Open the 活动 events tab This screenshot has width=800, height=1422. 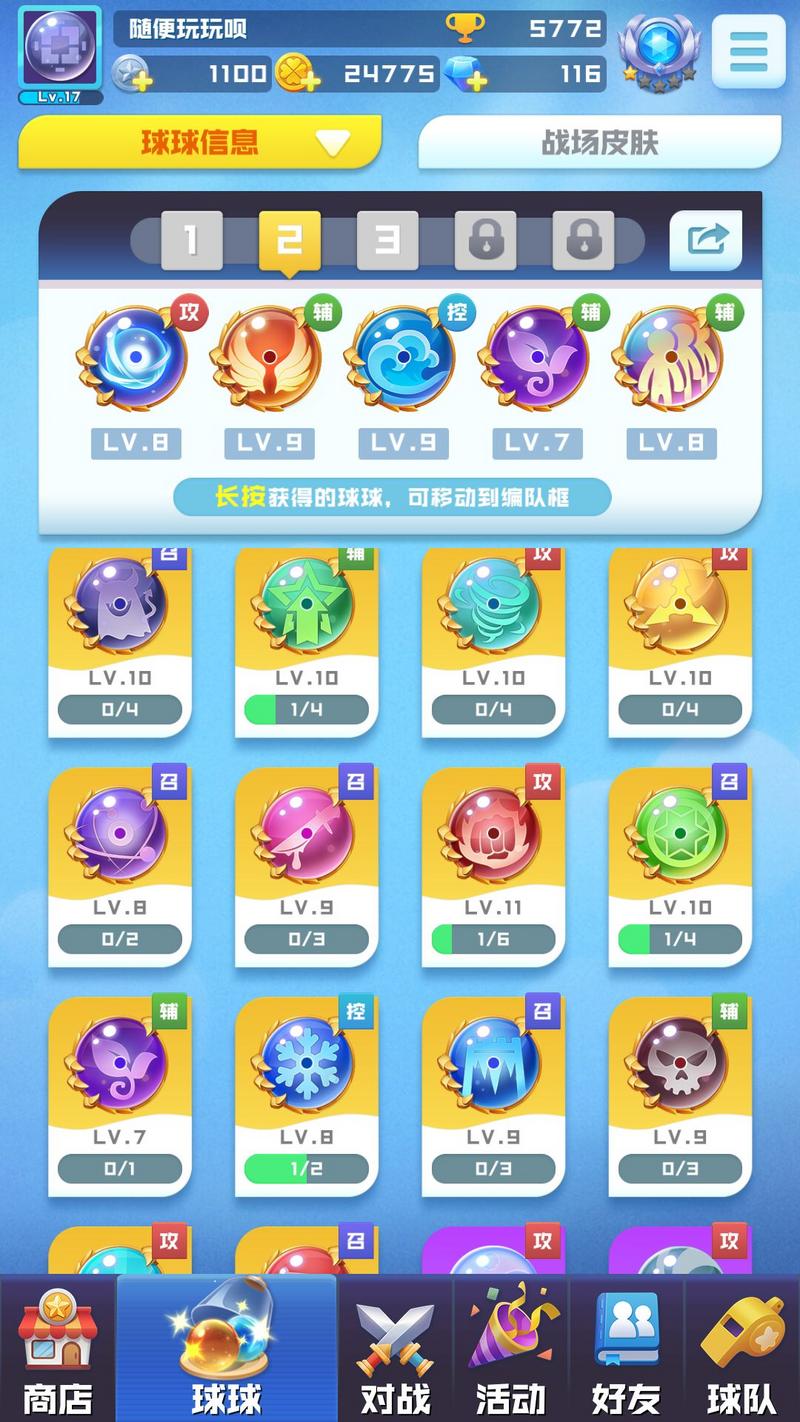(511, 1352)
